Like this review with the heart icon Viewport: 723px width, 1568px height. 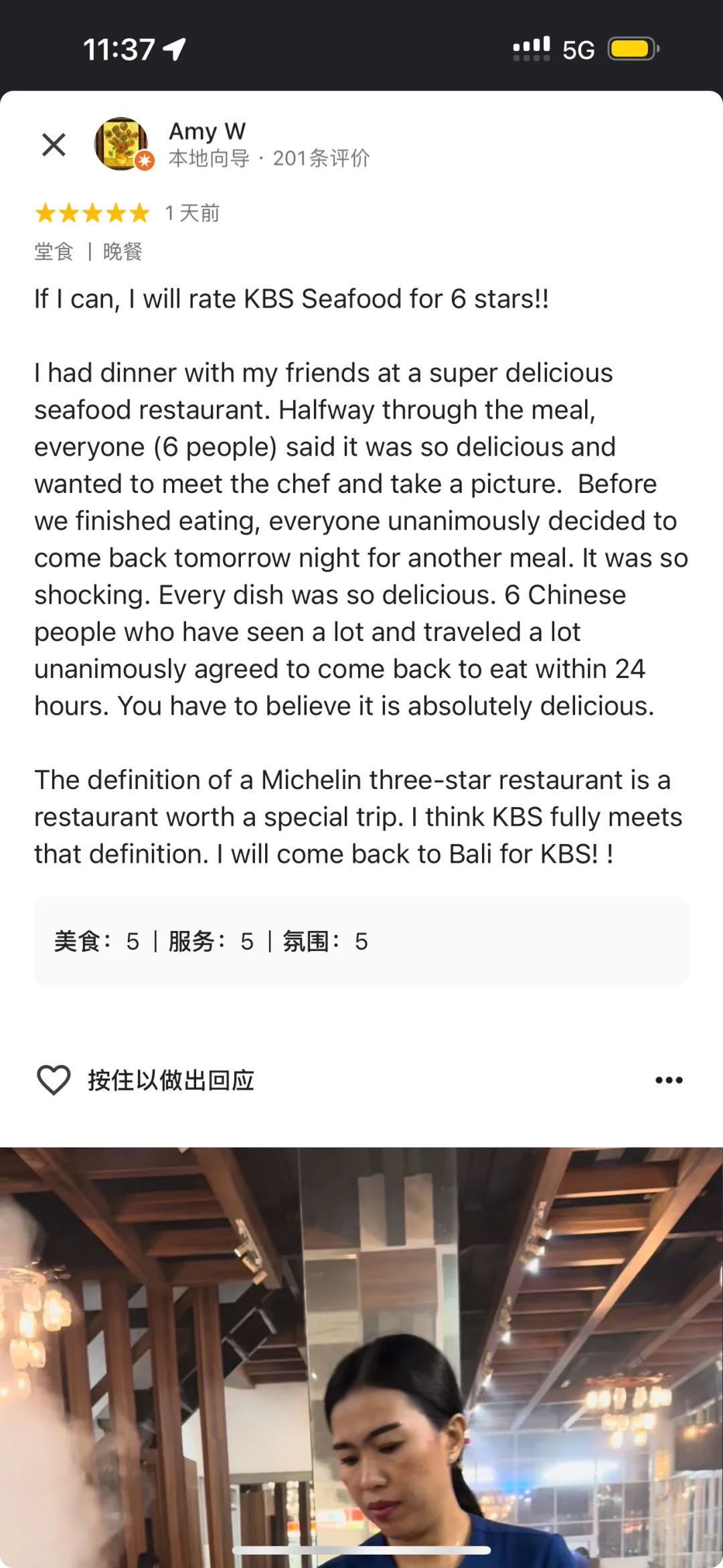tap(53, 1080)
